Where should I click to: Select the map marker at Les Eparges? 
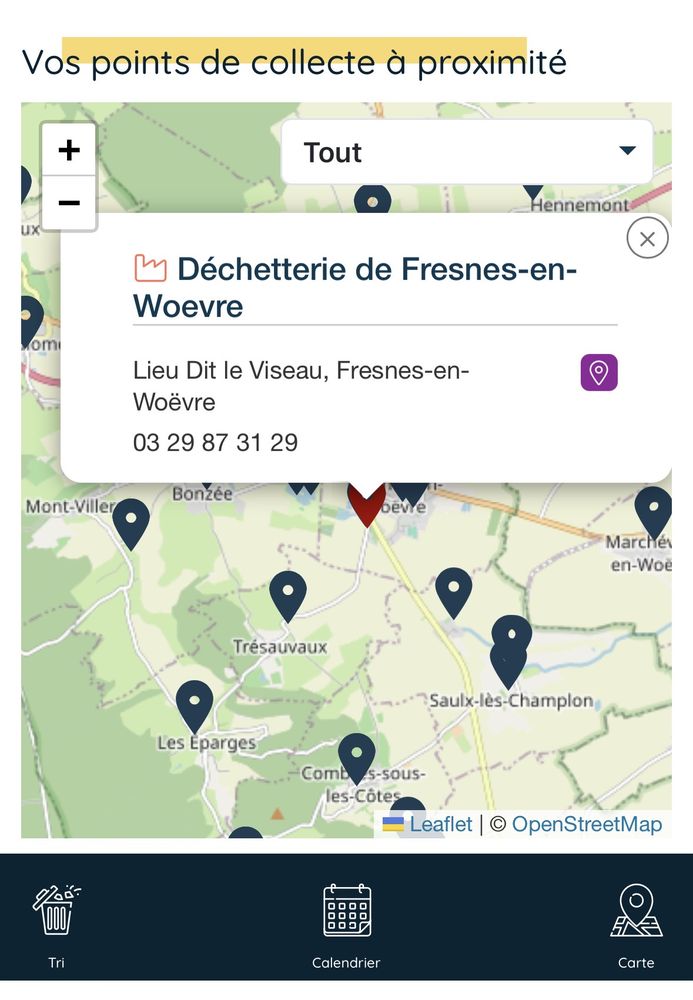pos(194,706)
